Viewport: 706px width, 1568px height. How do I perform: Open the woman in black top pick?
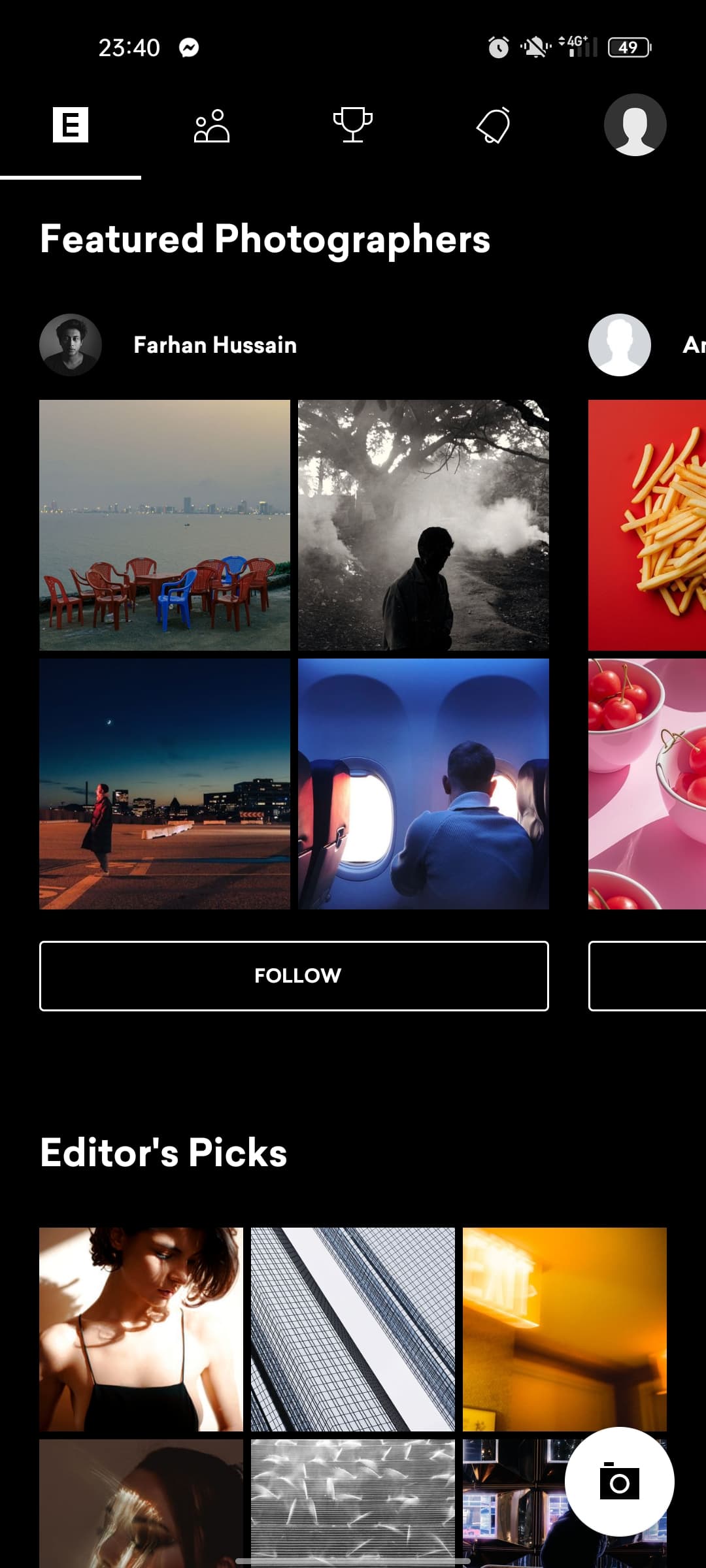pos(141,1330)
